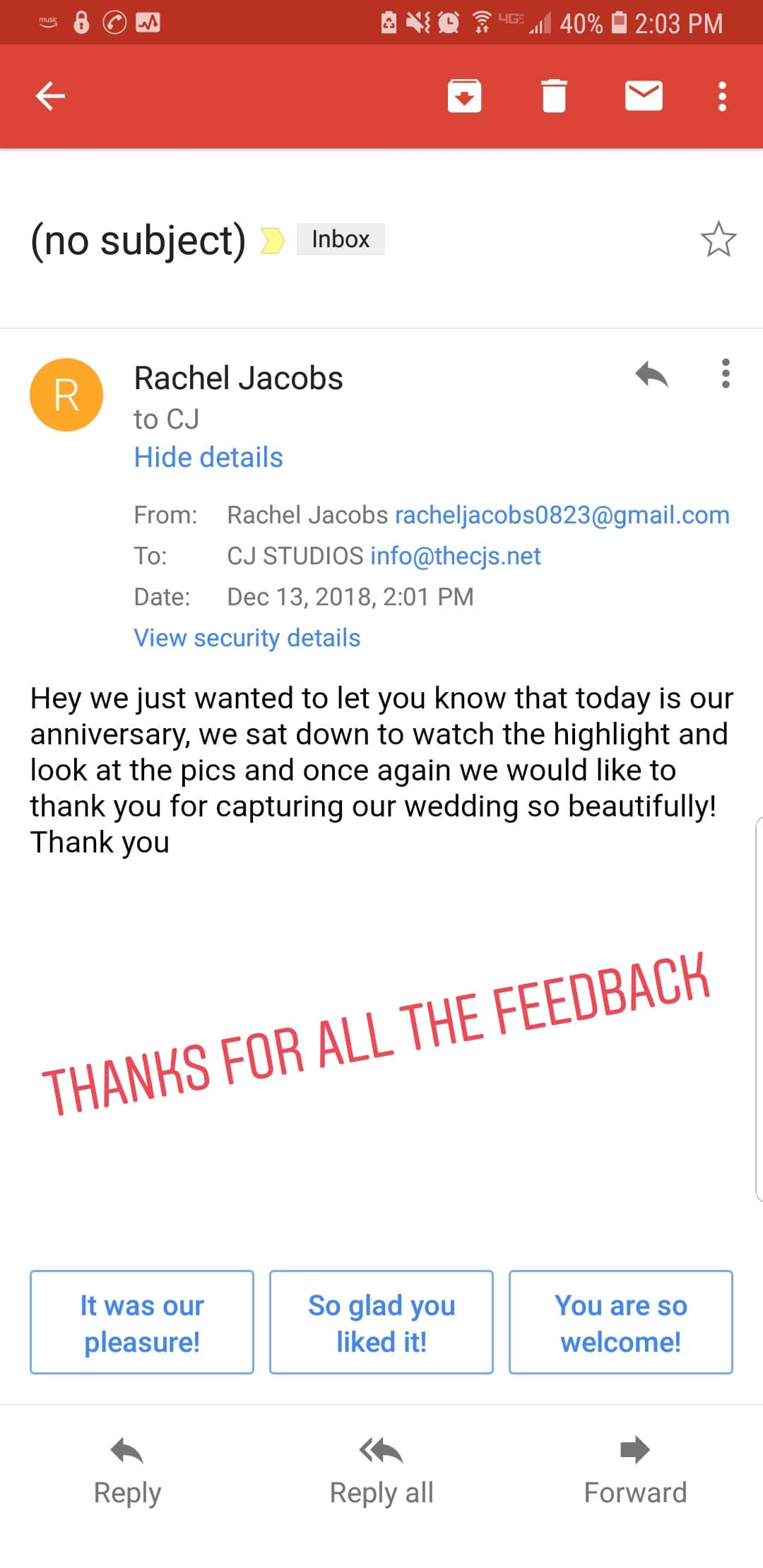
Task: Choose smart reply "It was our pleasure!"
Action: (x=142, y=1323)
